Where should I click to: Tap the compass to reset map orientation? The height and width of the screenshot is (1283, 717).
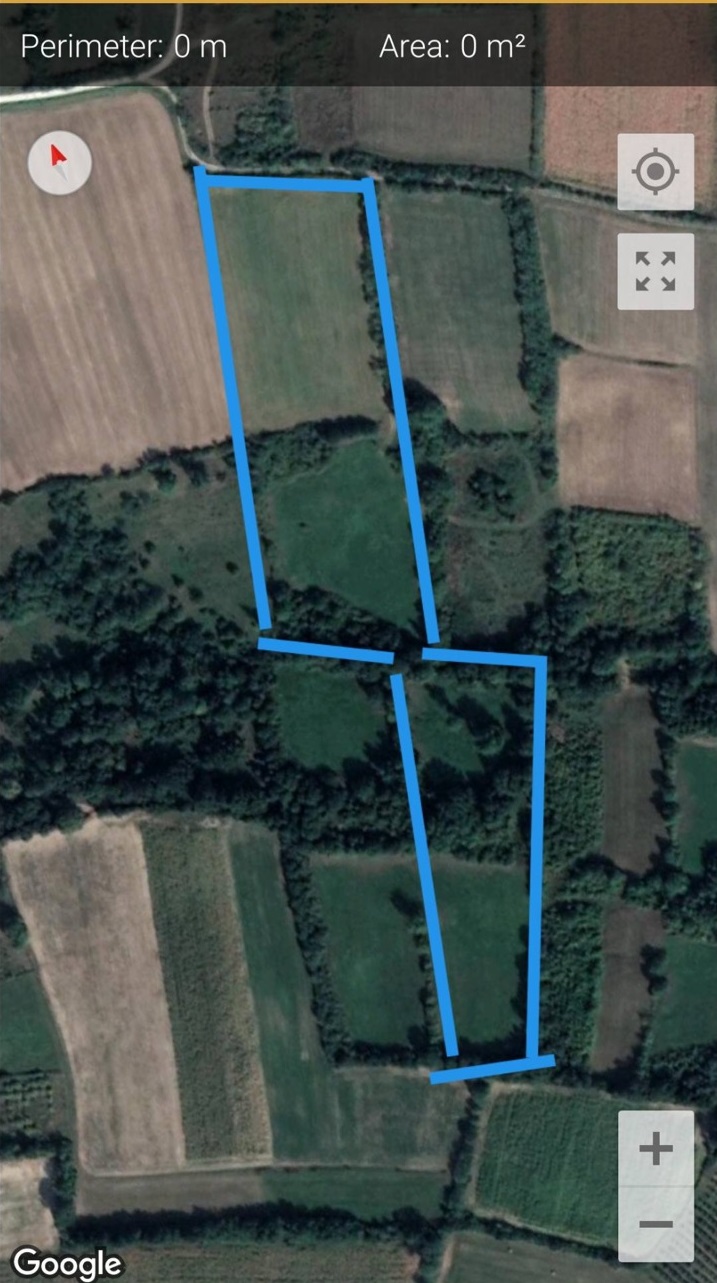[60, 162]
